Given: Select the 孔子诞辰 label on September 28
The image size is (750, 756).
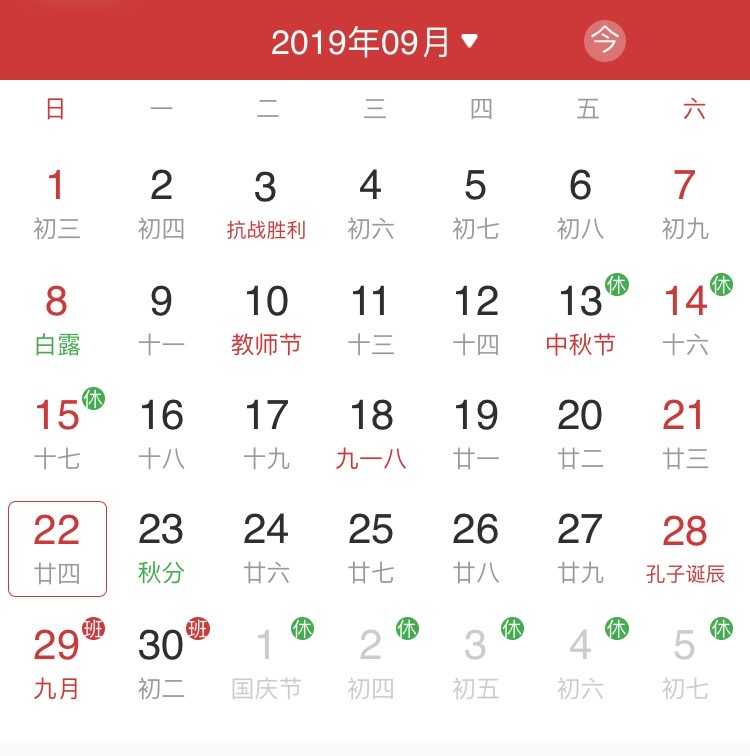Looking at the screenshot, I should tap(684, 573).
